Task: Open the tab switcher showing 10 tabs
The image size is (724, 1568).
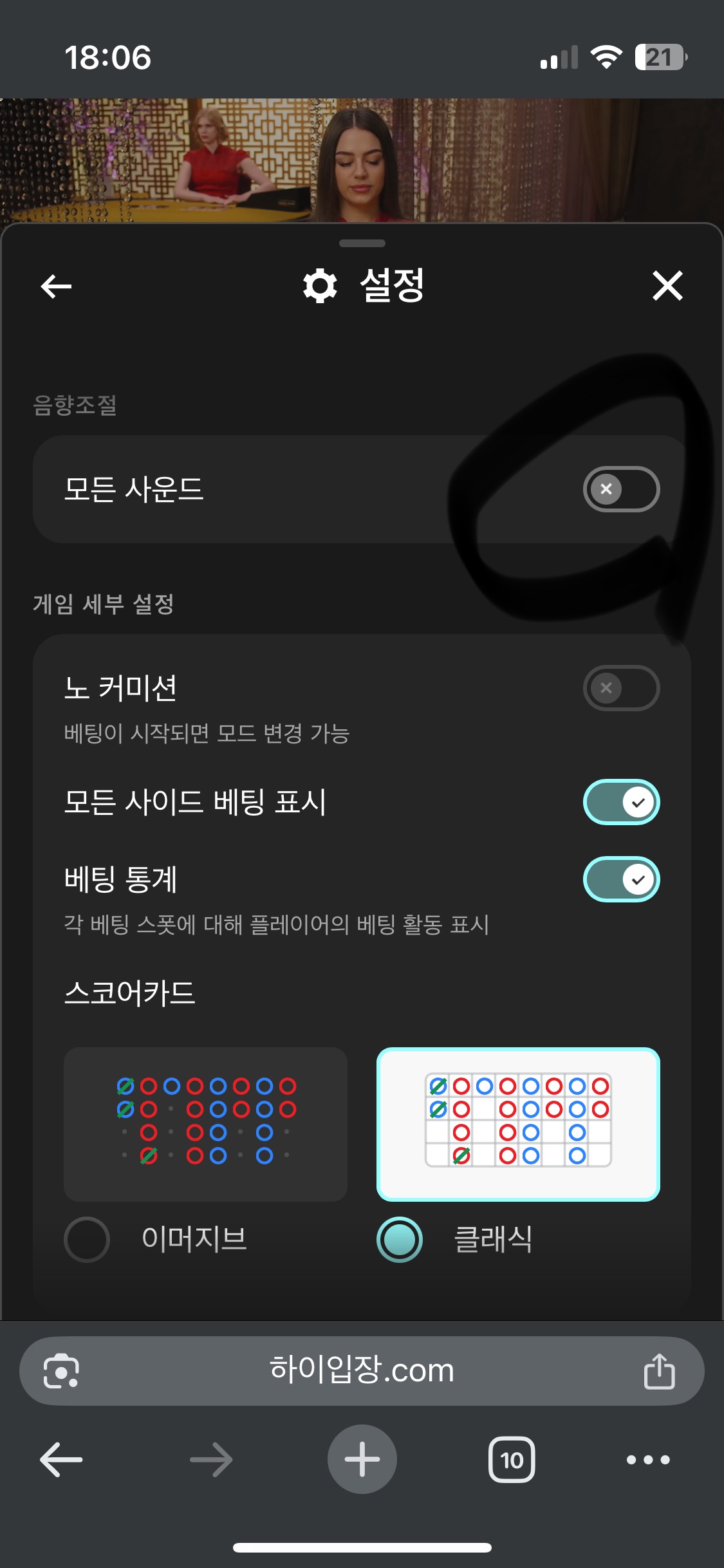Action: (512, 1460)
